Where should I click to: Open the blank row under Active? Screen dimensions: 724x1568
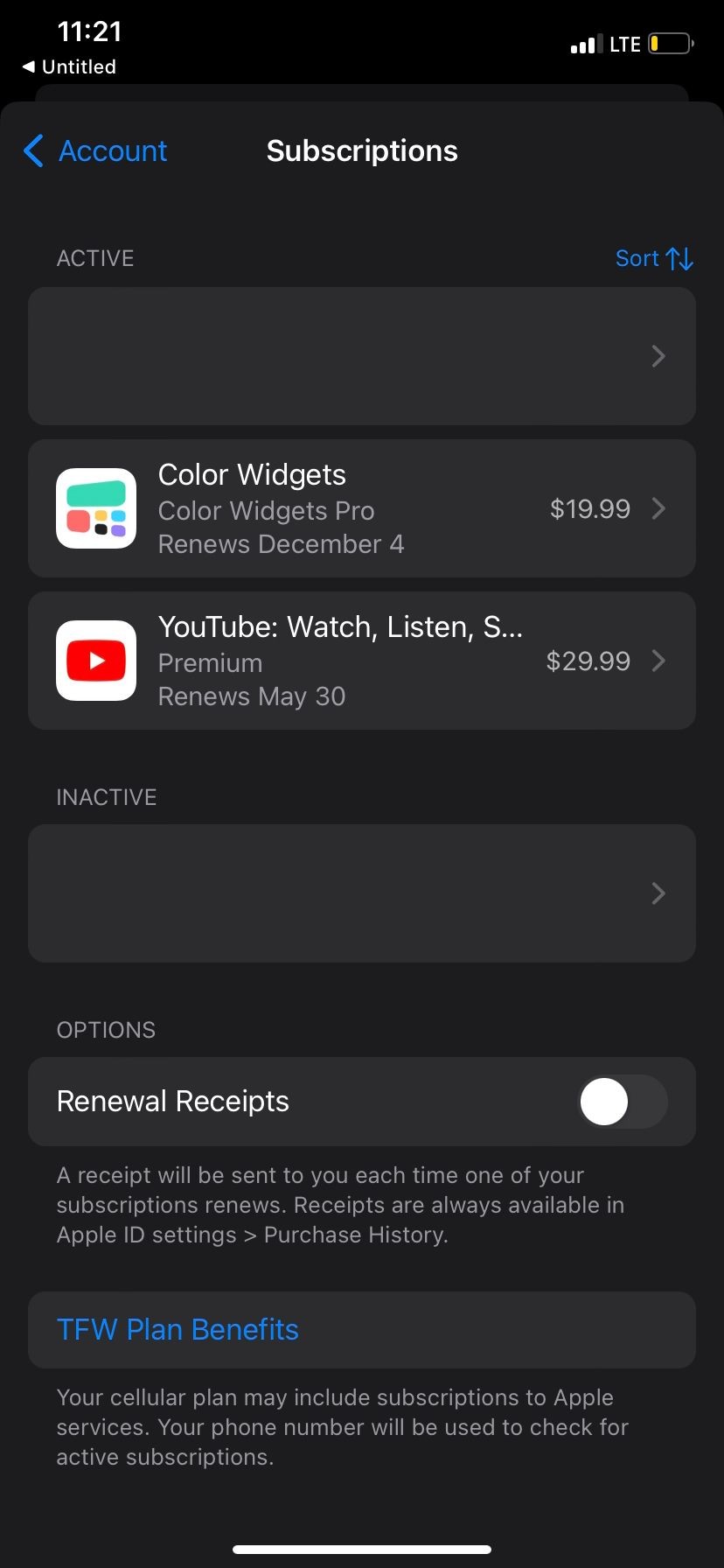click(x=361, y=356)
